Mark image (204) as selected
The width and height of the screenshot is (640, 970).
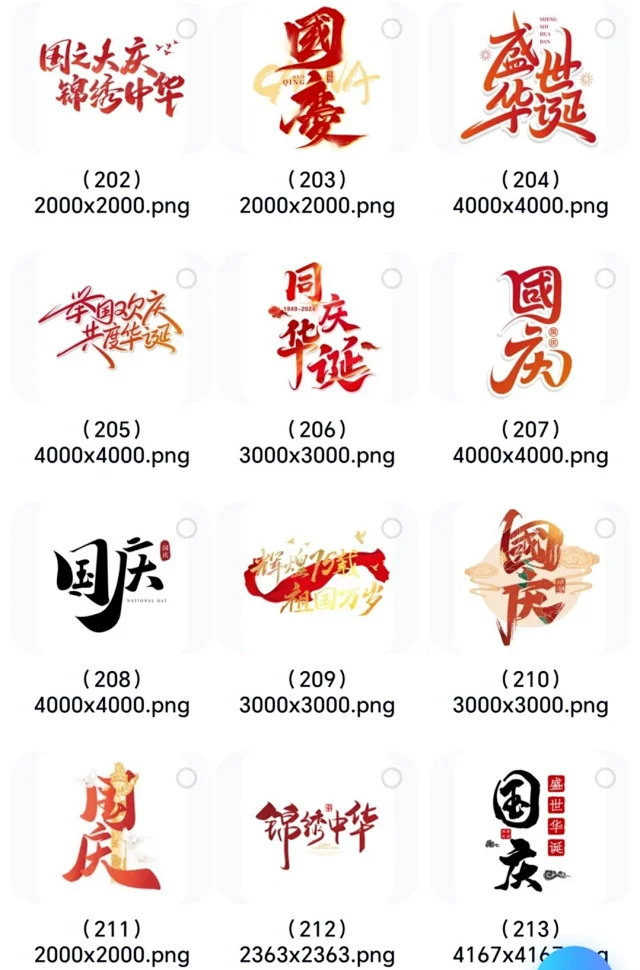click(x=605, y=29)
